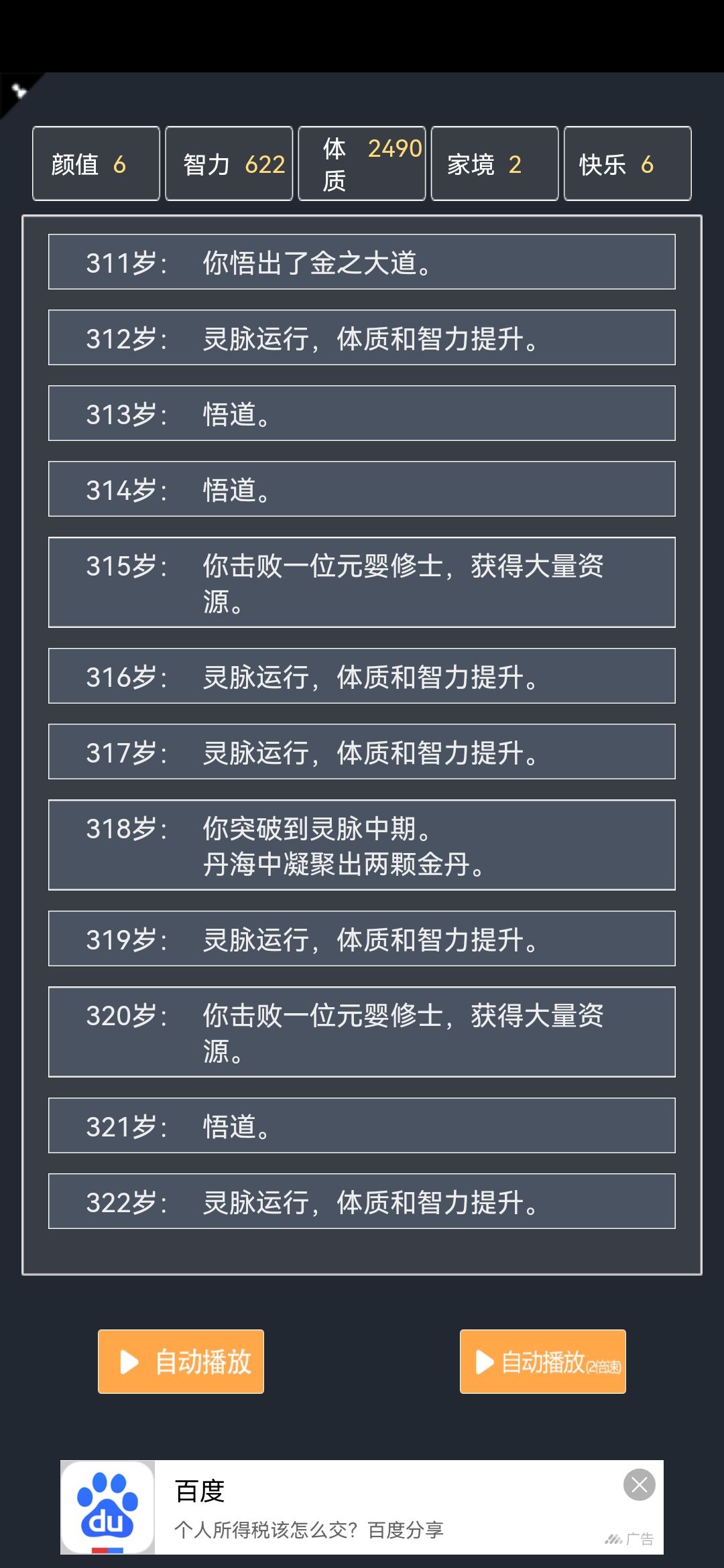The image size is (724, 1568).
Task: Open the 家境 stat panel
Action: click(494, 164)
